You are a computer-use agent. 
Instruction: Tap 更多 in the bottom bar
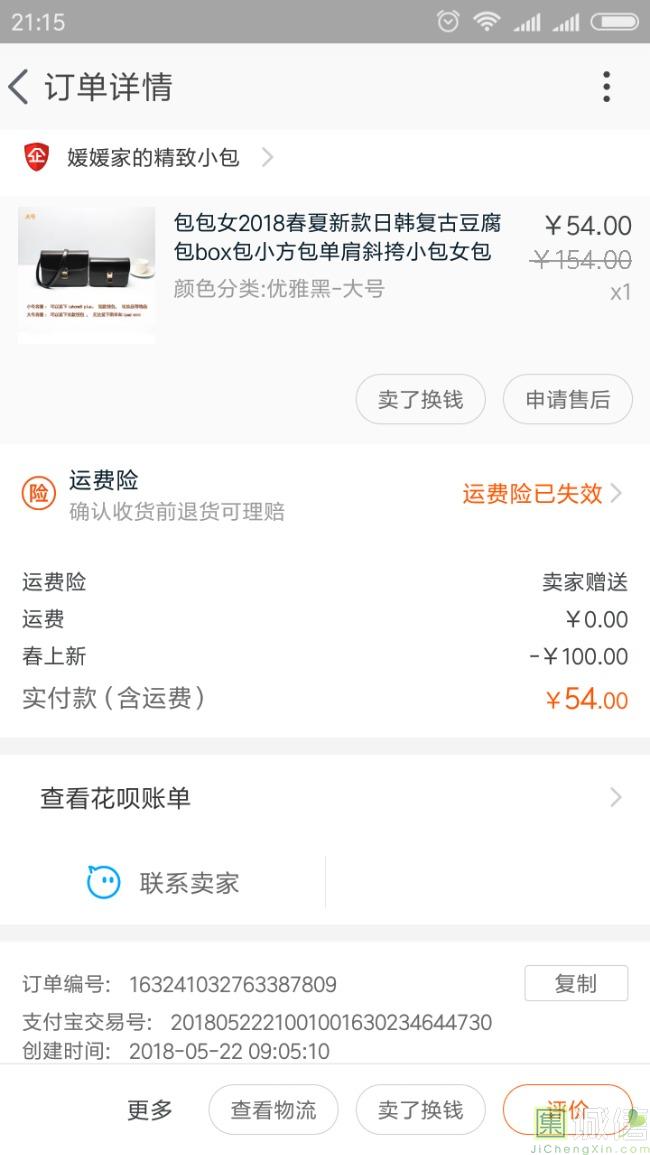(x=150, y=1109)
